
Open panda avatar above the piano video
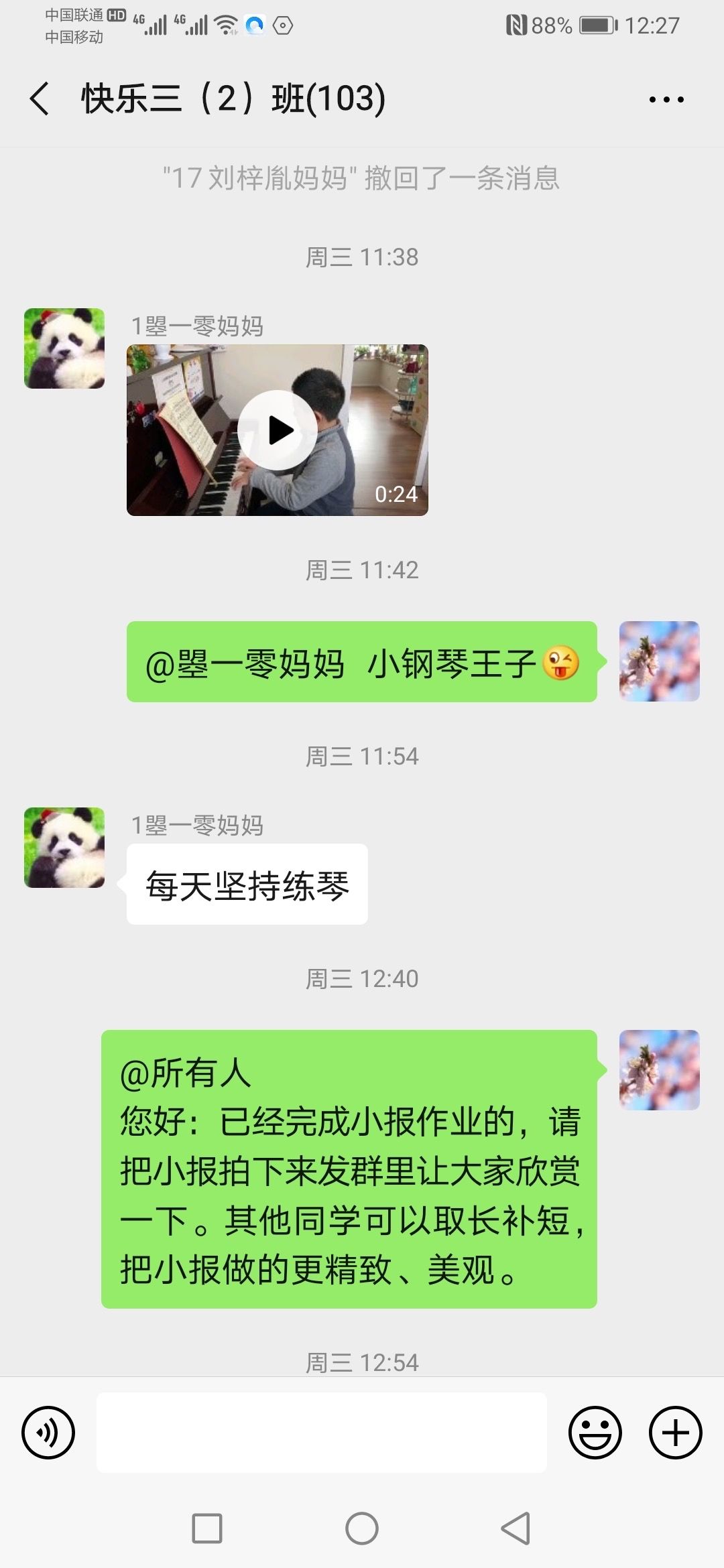click(x=64, y=348)
